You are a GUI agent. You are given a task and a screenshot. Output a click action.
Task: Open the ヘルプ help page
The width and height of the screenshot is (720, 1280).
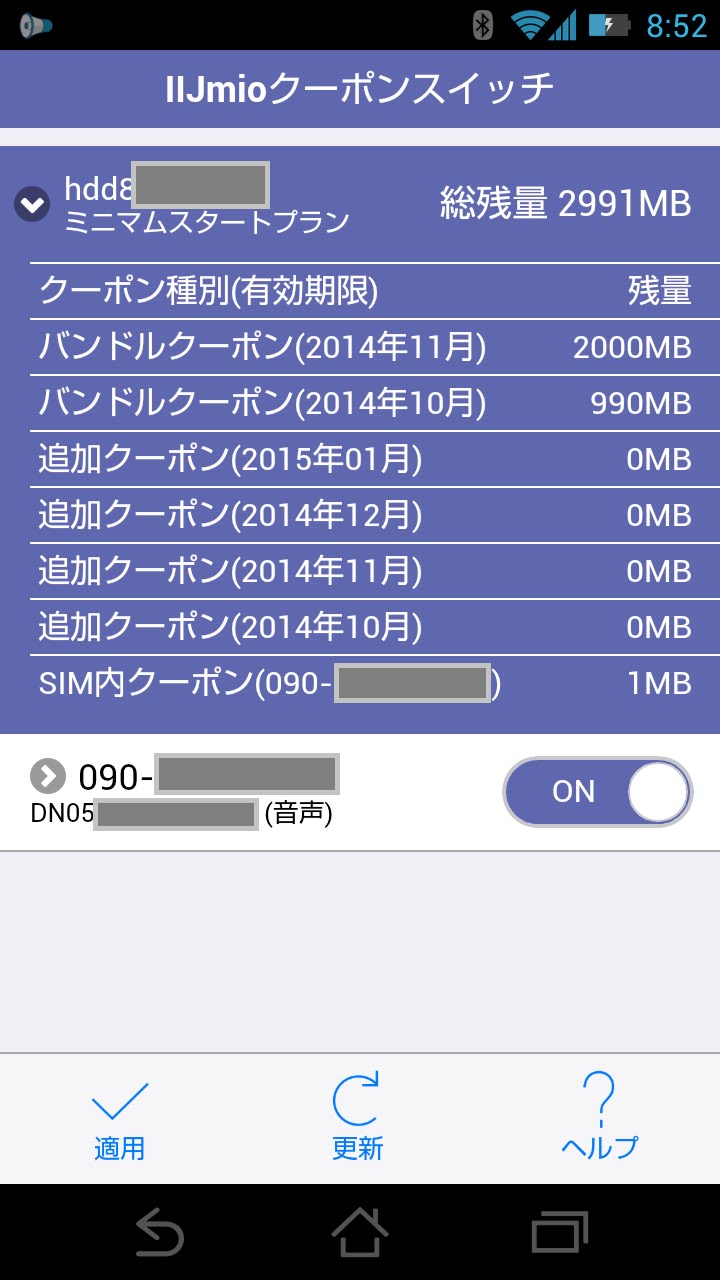point(599,1120)
